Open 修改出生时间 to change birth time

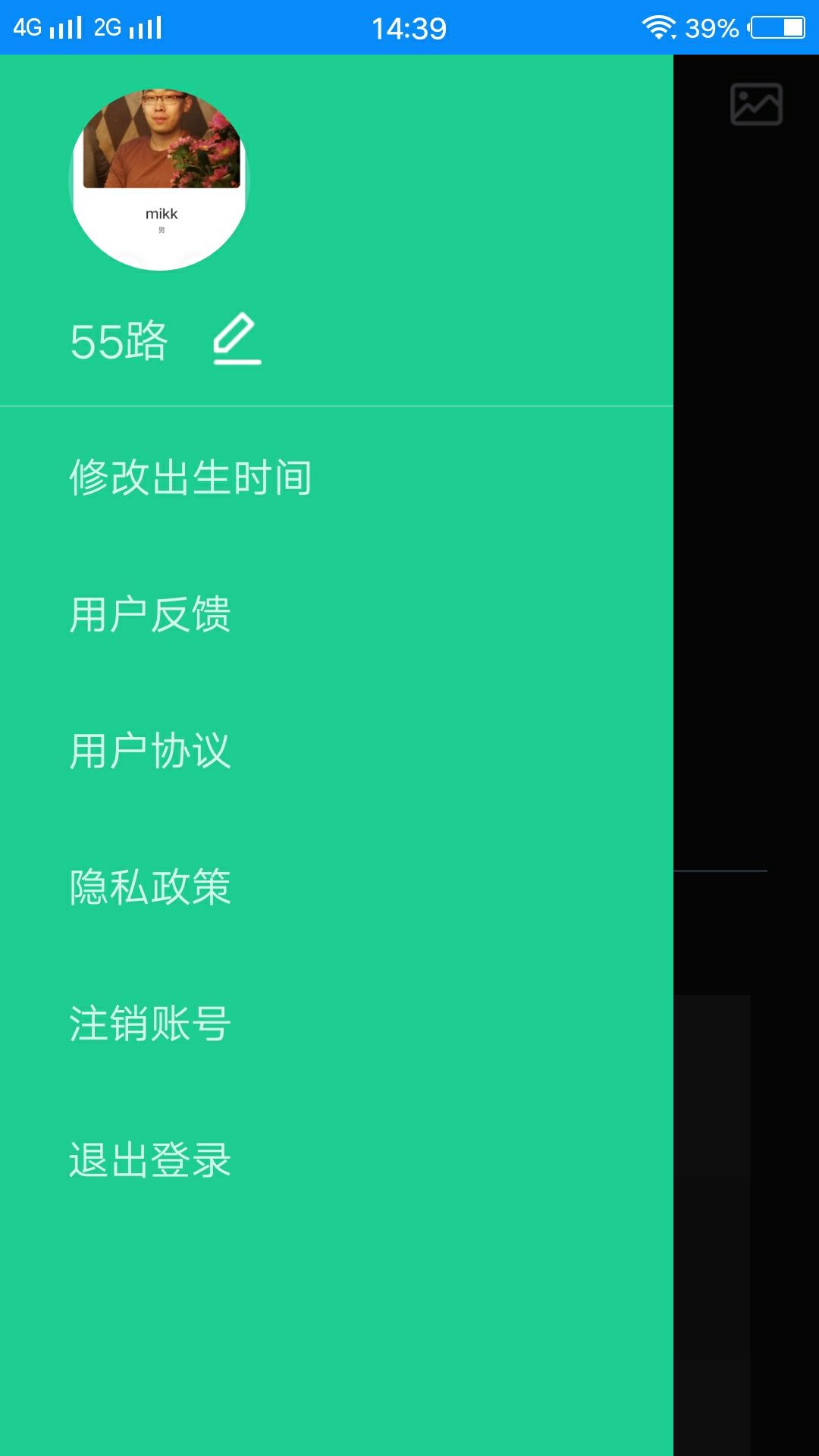(x=190, y=478)
